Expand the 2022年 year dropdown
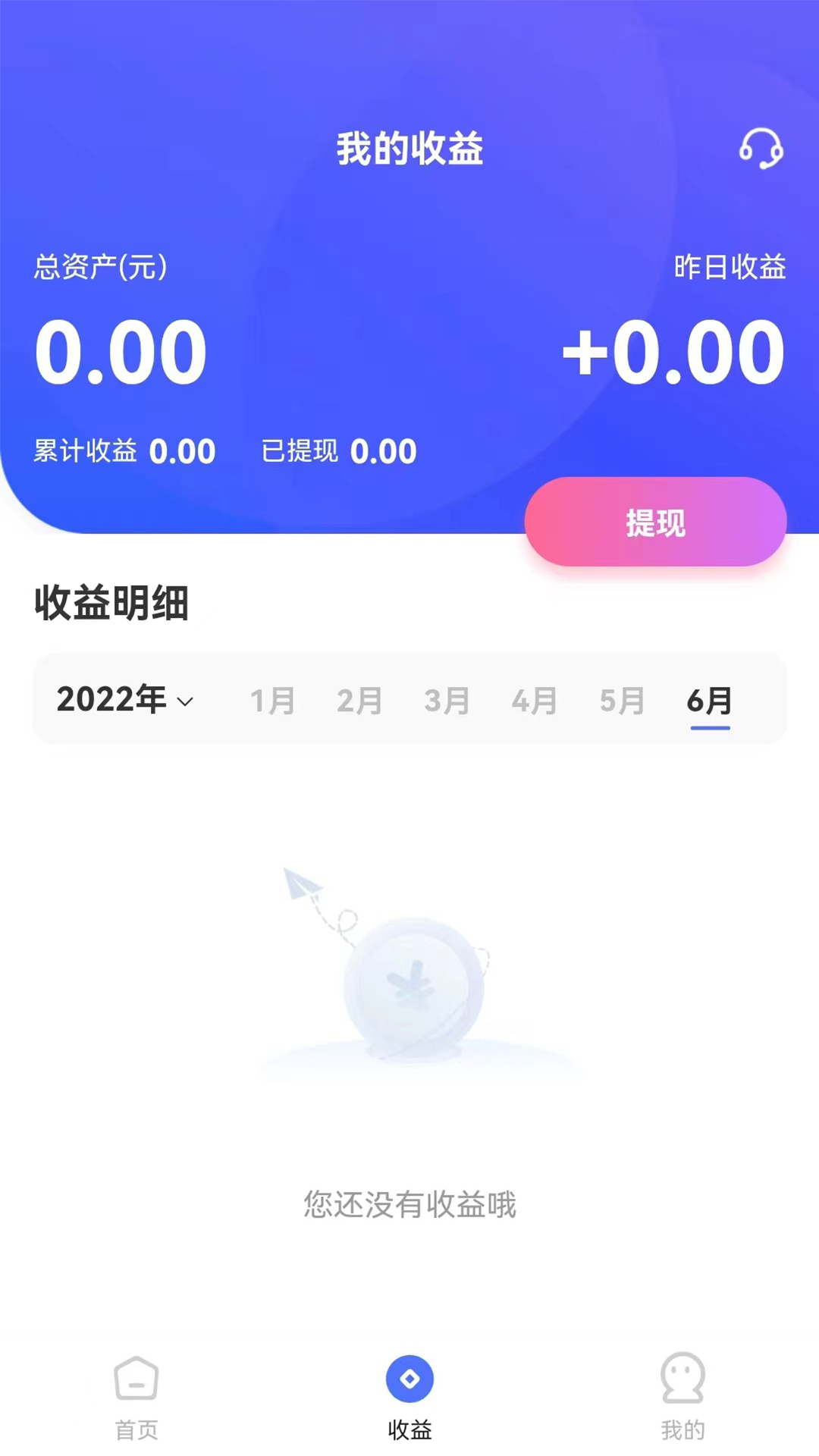 click(126, 699)
